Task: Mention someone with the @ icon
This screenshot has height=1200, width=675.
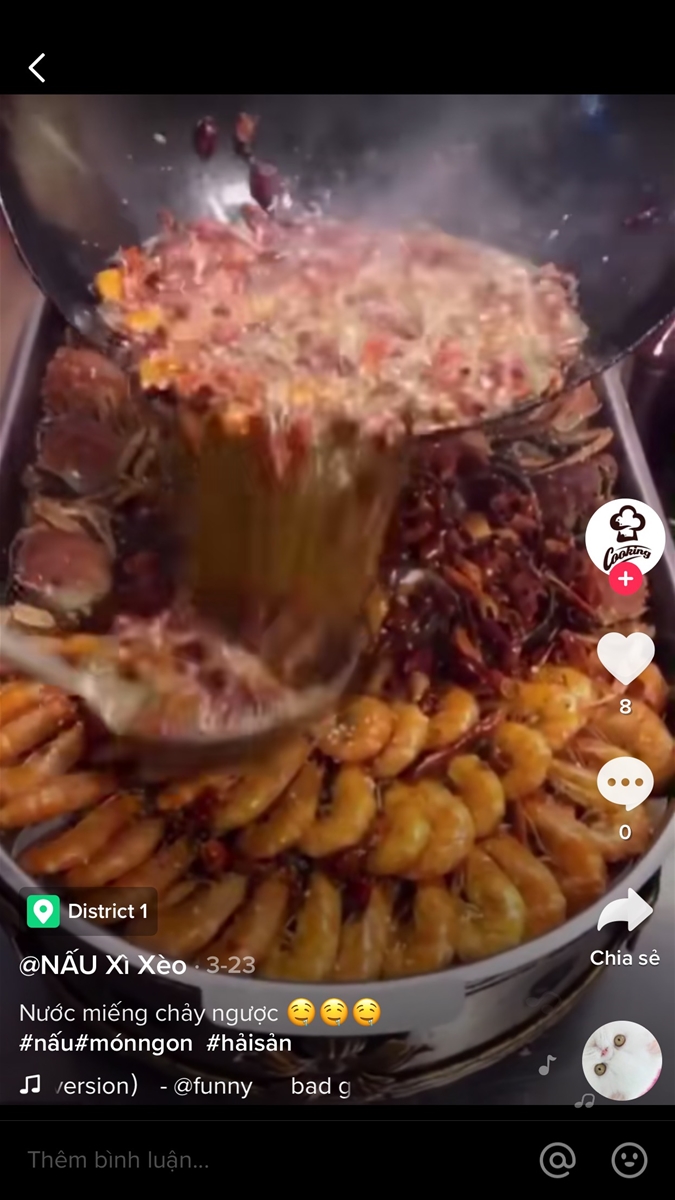Action: tap(557, 1160)
